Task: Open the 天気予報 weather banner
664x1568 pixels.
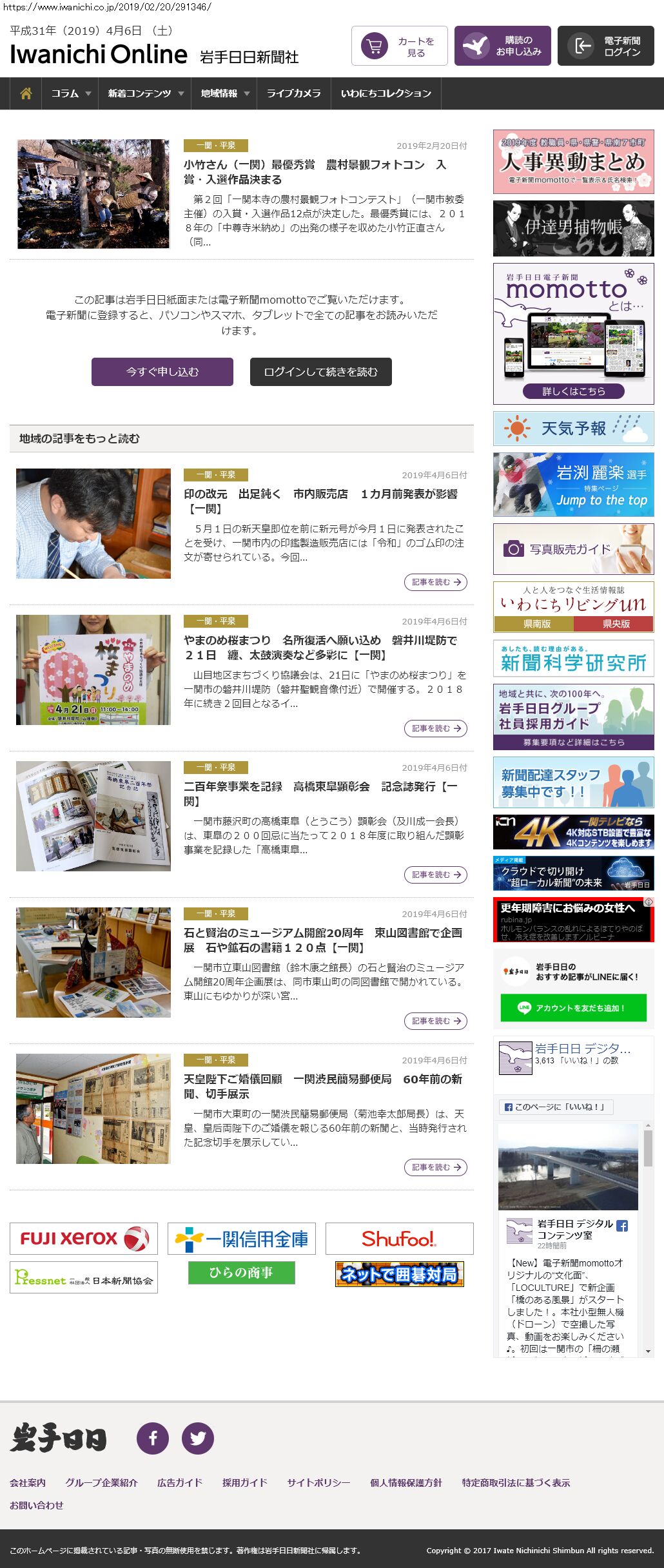Action: [x=573, y=429]
